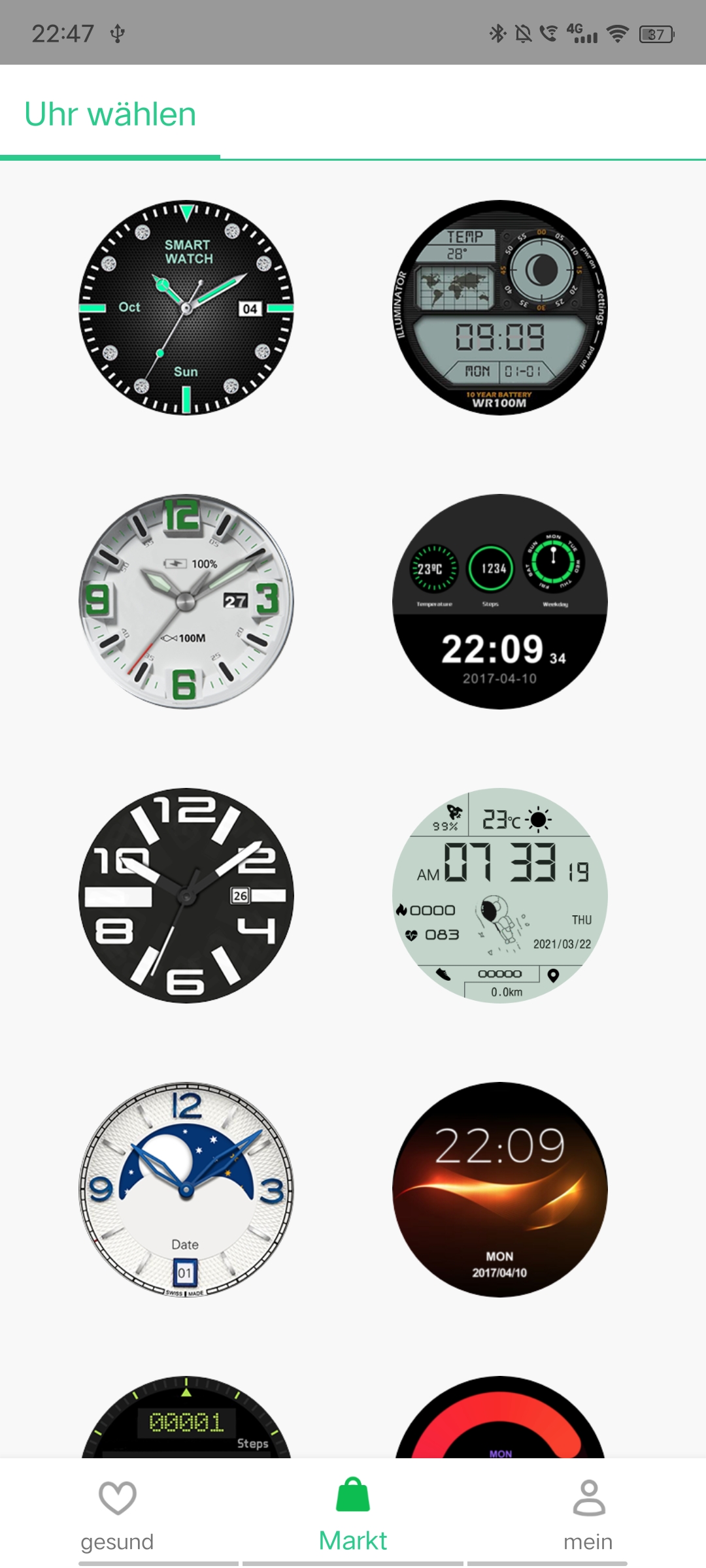Select the black SMART WATCH analog face
706x1568 pixels.
pyautogui.click(x=186, y=307)
